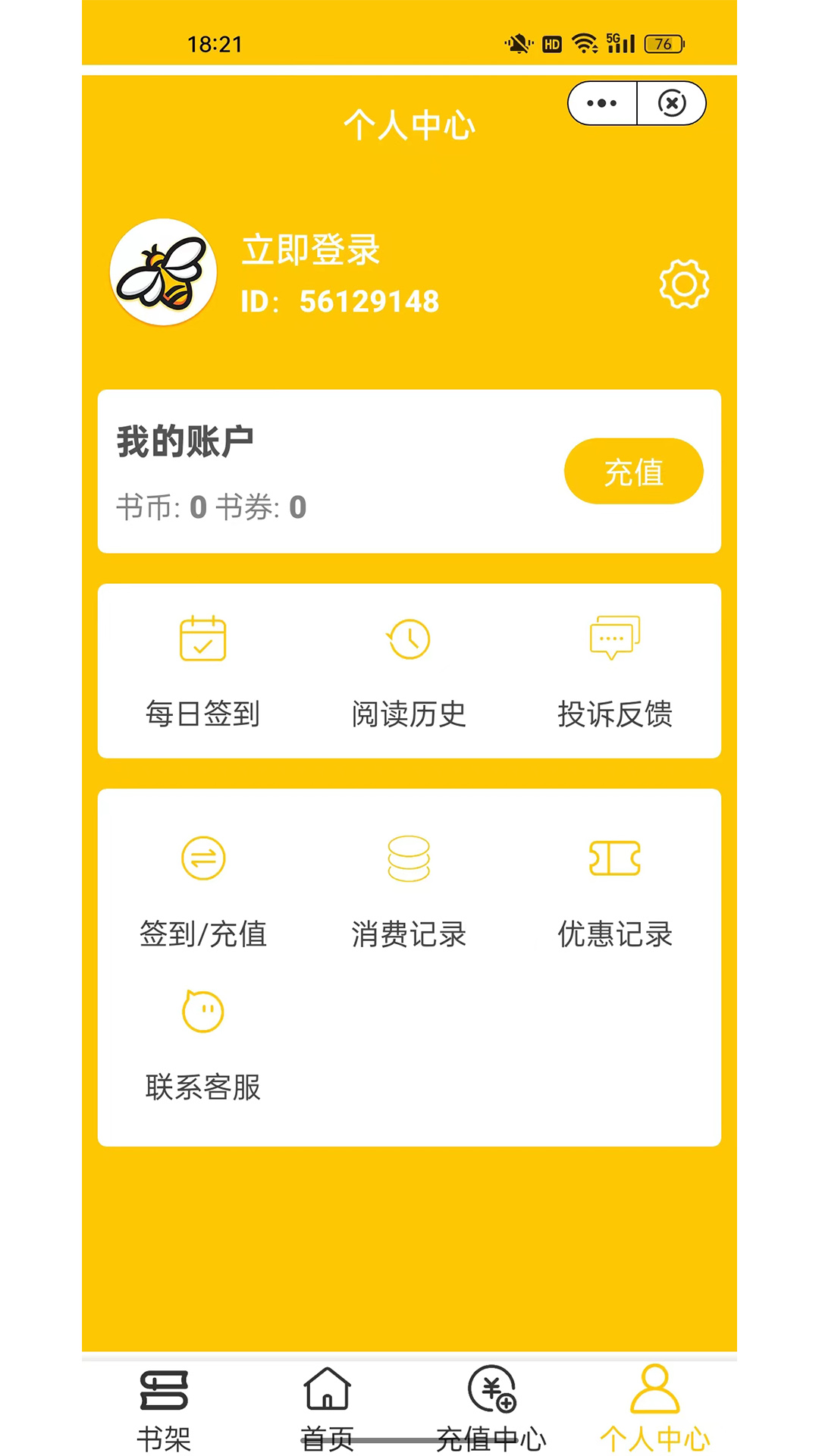Open 阅读历史 reading history
Image resolution: width=819 pixels, height=1456 pixels.
409,639
